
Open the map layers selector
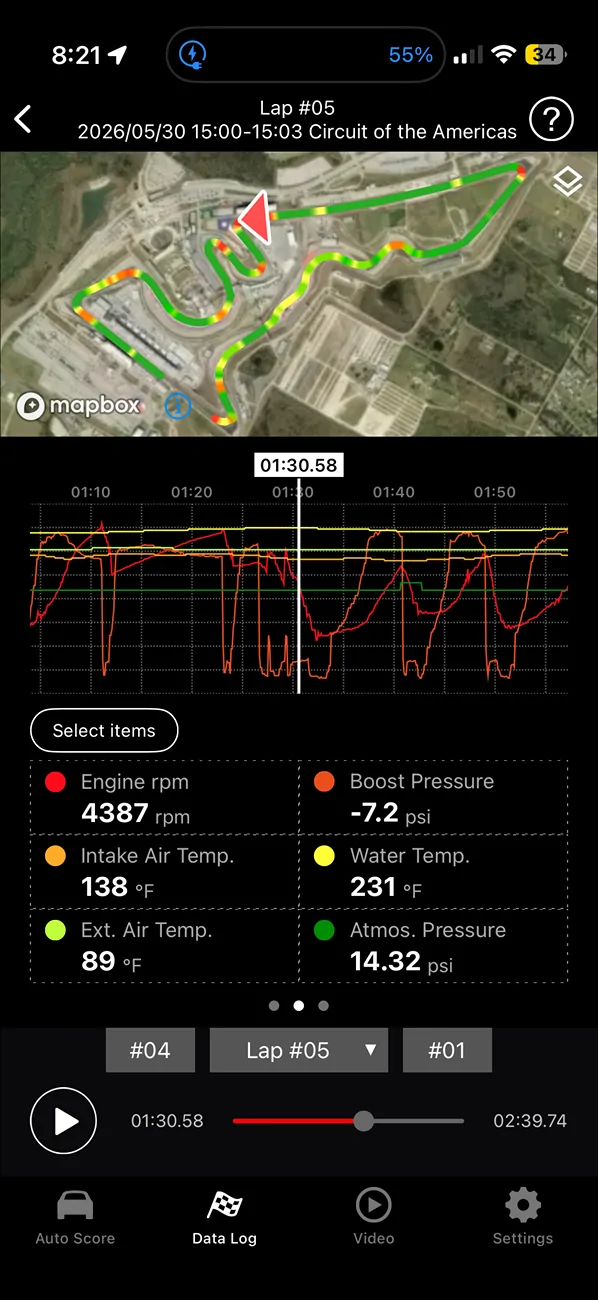[x=567, y=182]
